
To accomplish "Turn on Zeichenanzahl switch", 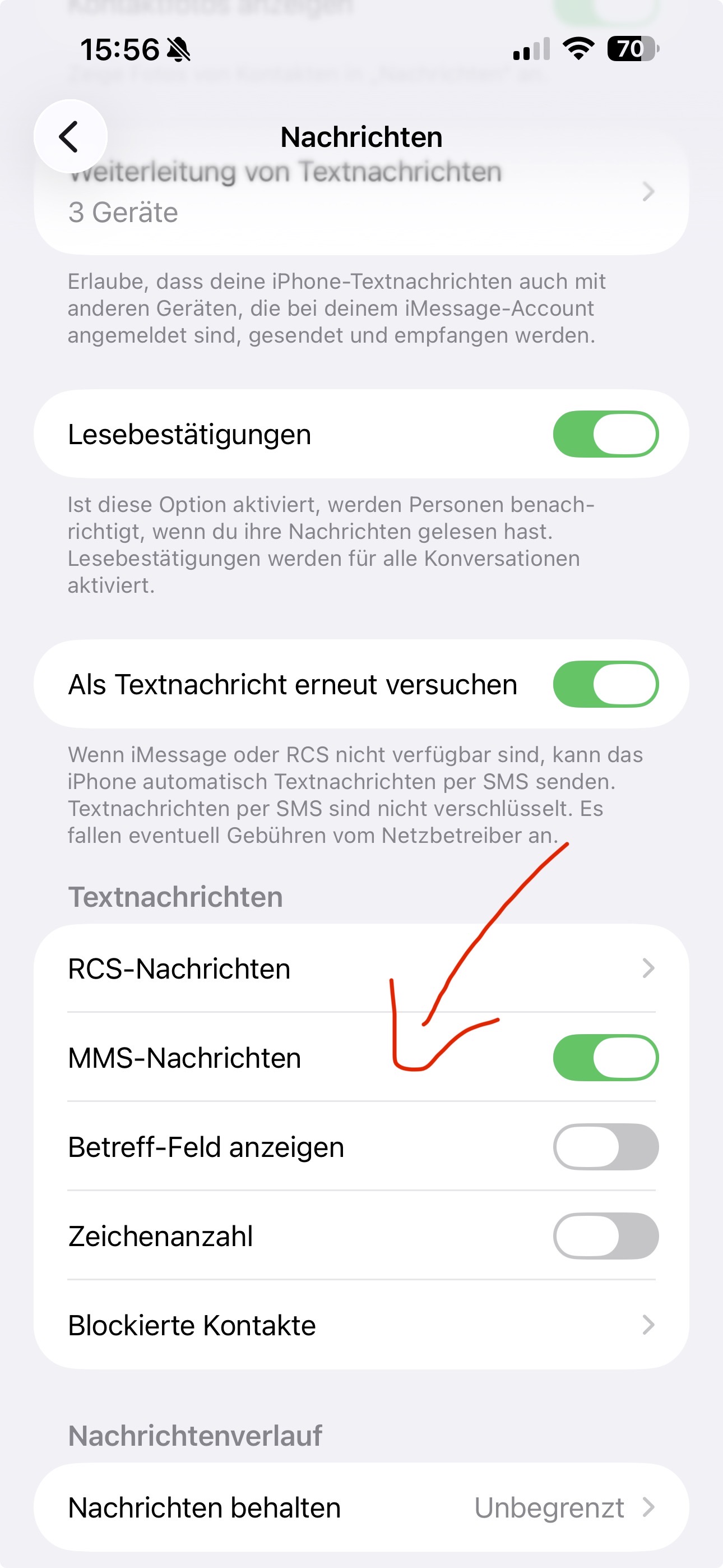I will click(605, 1236).
